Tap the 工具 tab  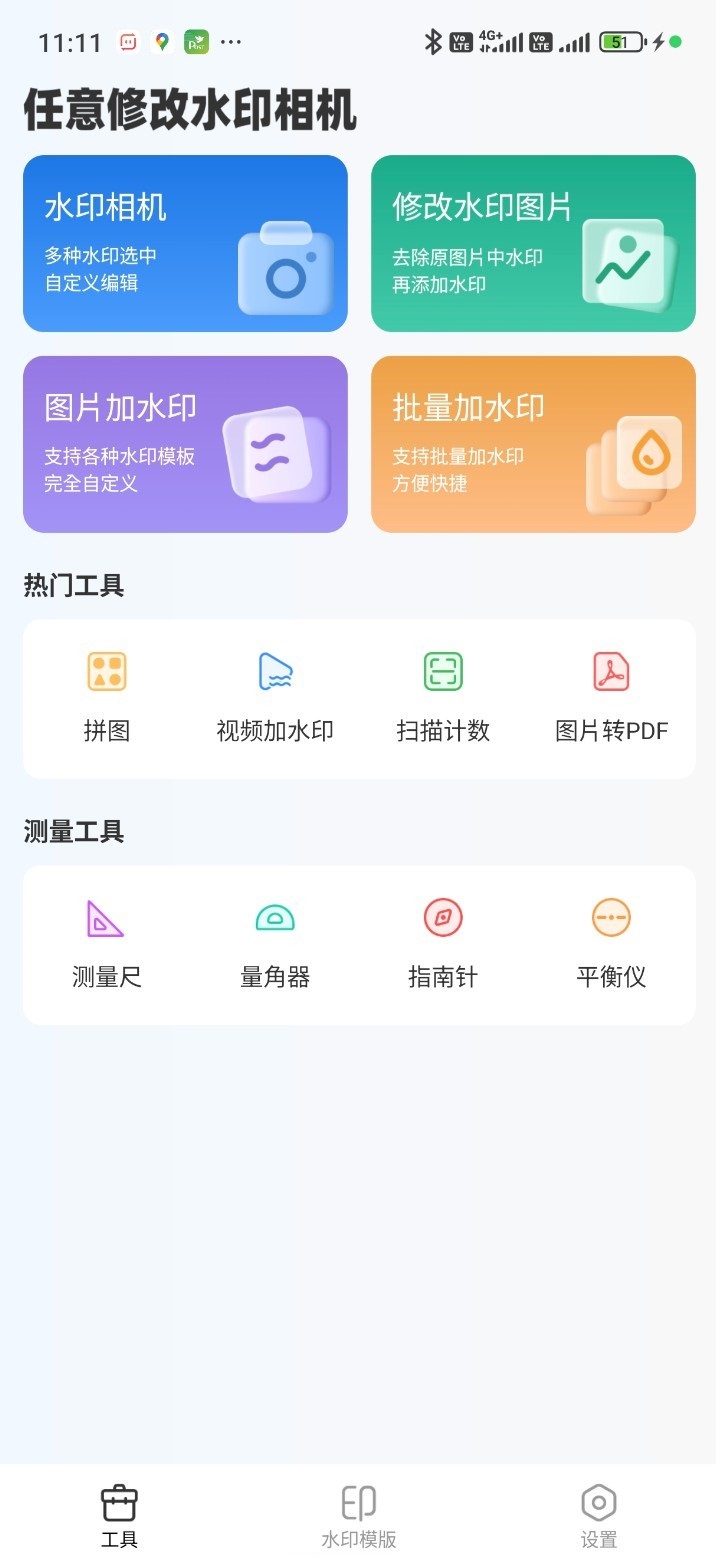click(x=119, y=1514)
